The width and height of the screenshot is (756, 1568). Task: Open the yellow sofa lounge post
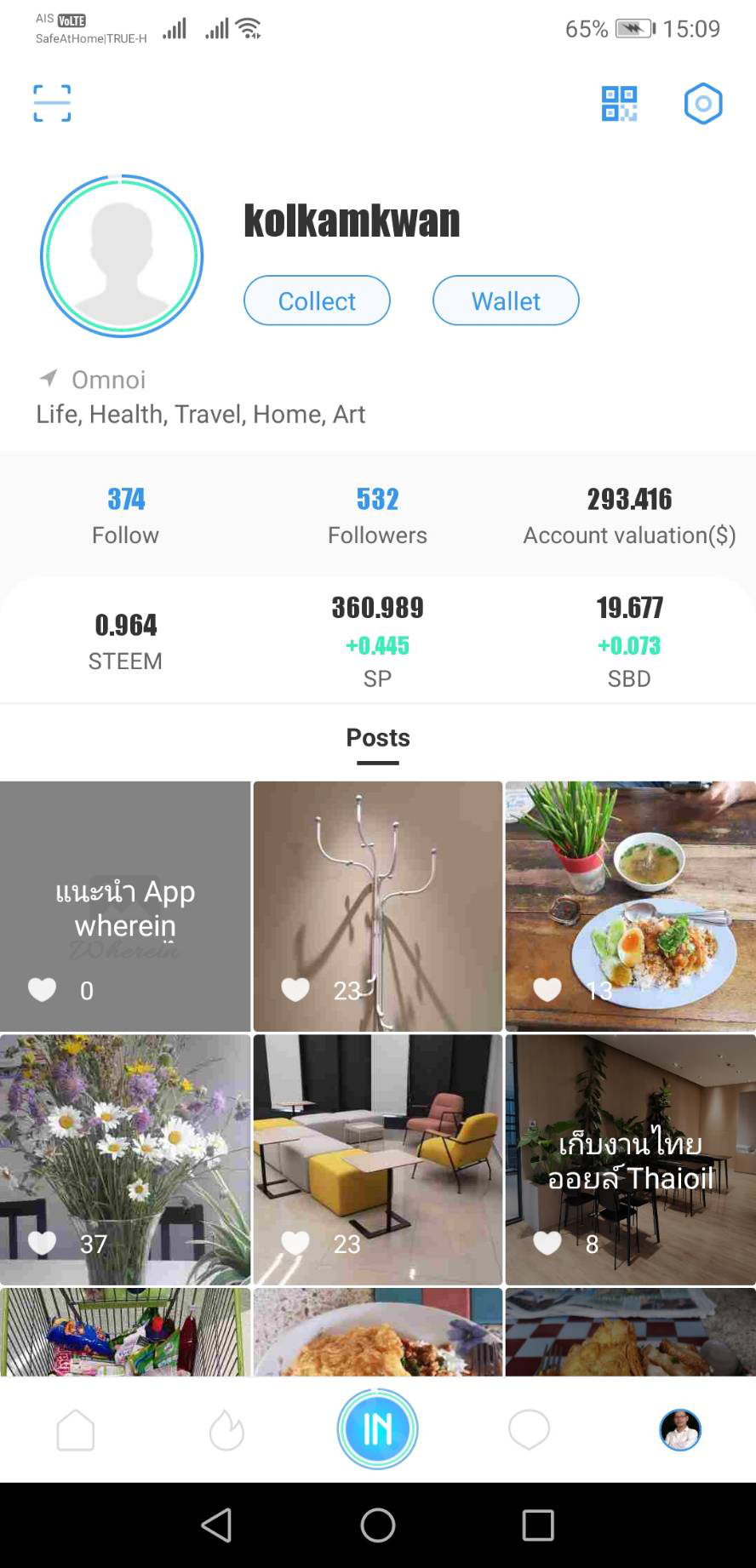click(378, 1159)
